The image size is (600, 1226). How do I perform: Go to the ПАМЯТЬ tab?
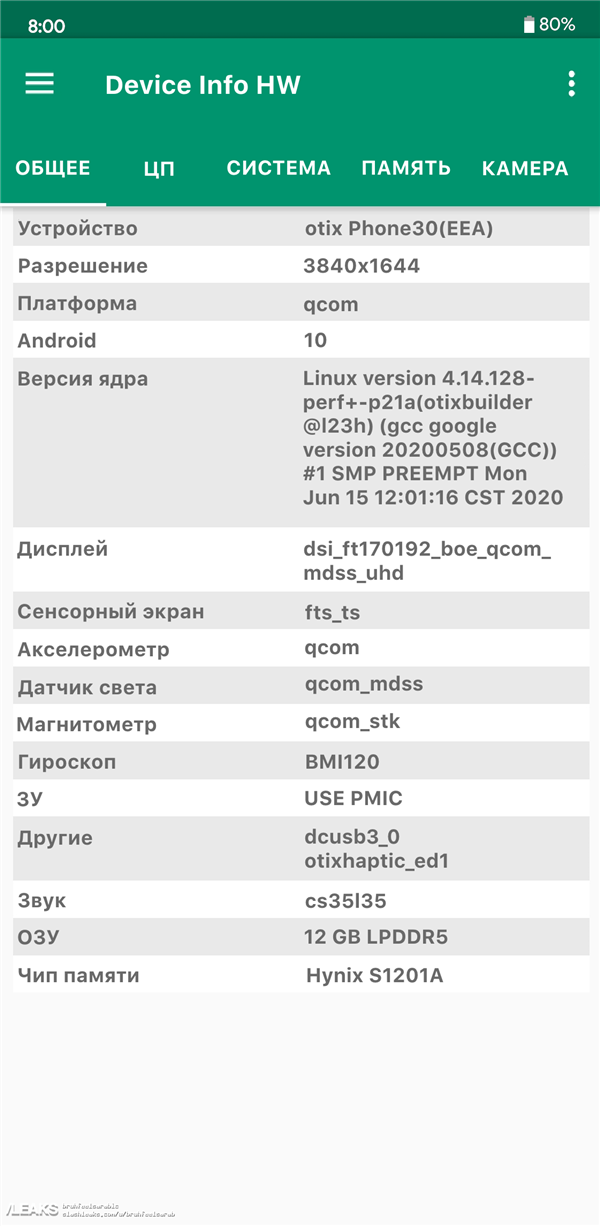tap(406, 169)
